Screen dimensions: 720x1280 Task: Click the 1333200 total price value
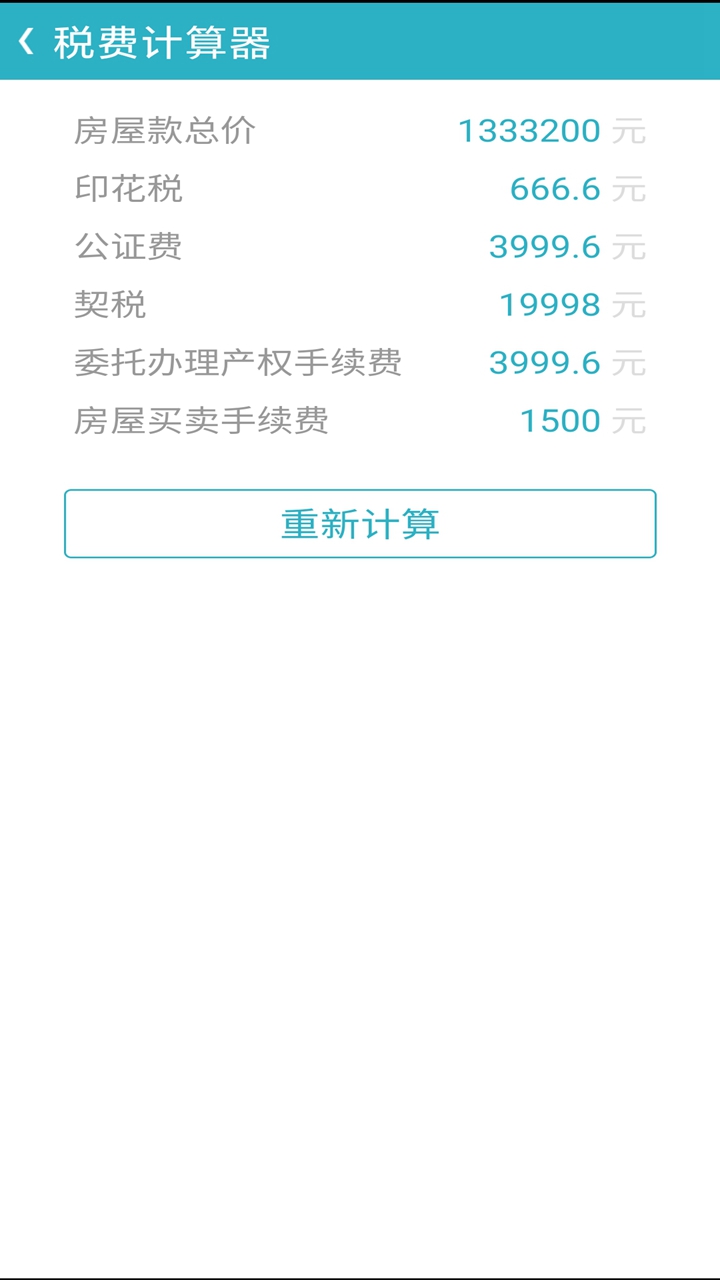(529, 131)
